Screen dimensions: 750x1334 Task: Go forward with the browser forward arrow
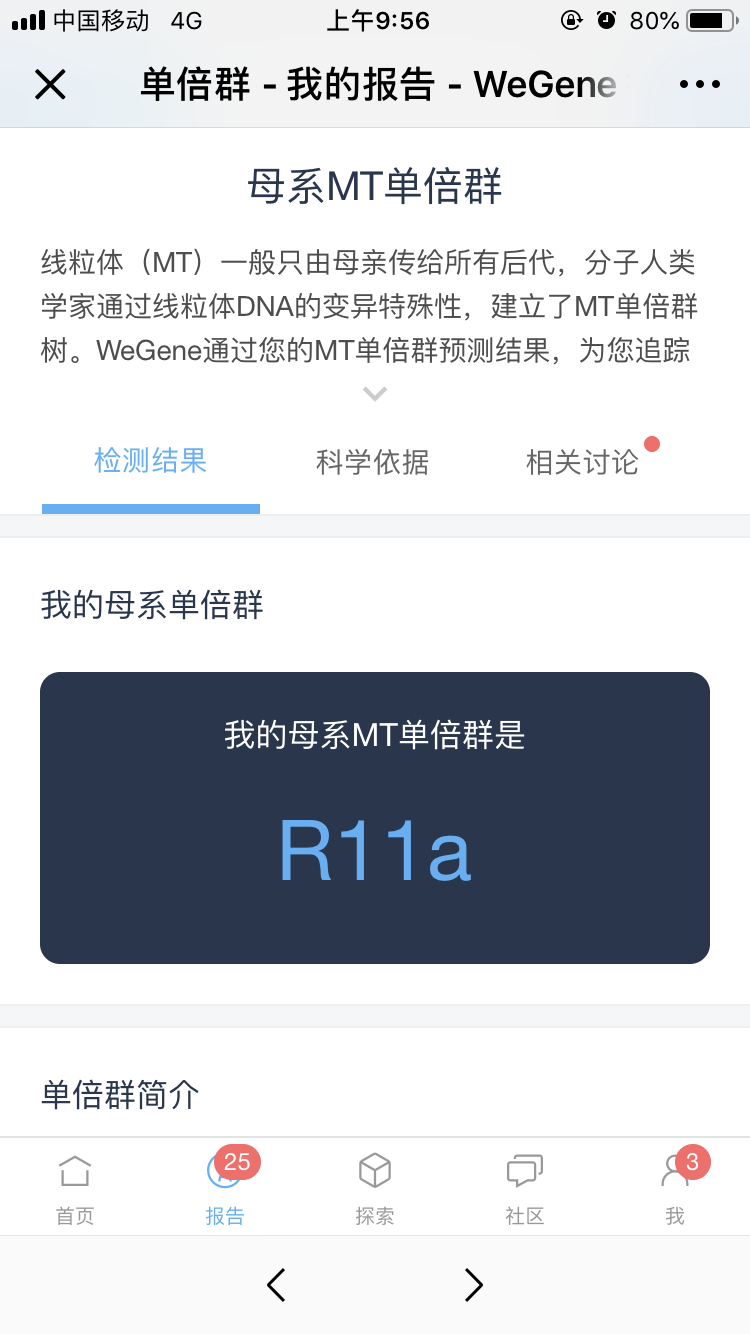click(474, 1285)
